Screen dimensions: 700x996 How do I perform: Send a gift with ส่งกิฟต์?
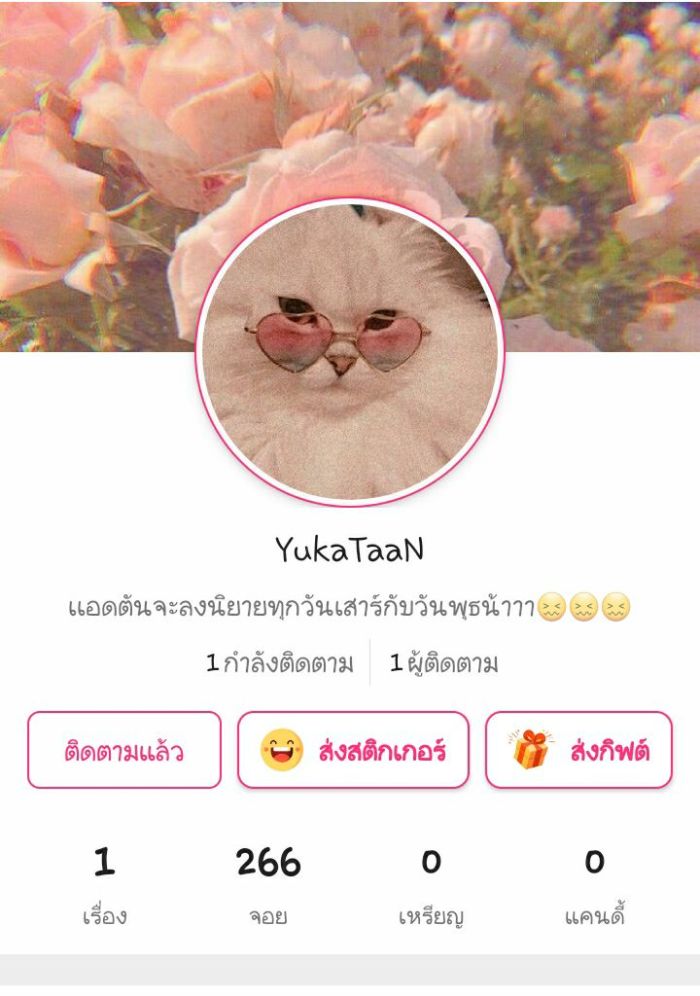pos(579,751)
